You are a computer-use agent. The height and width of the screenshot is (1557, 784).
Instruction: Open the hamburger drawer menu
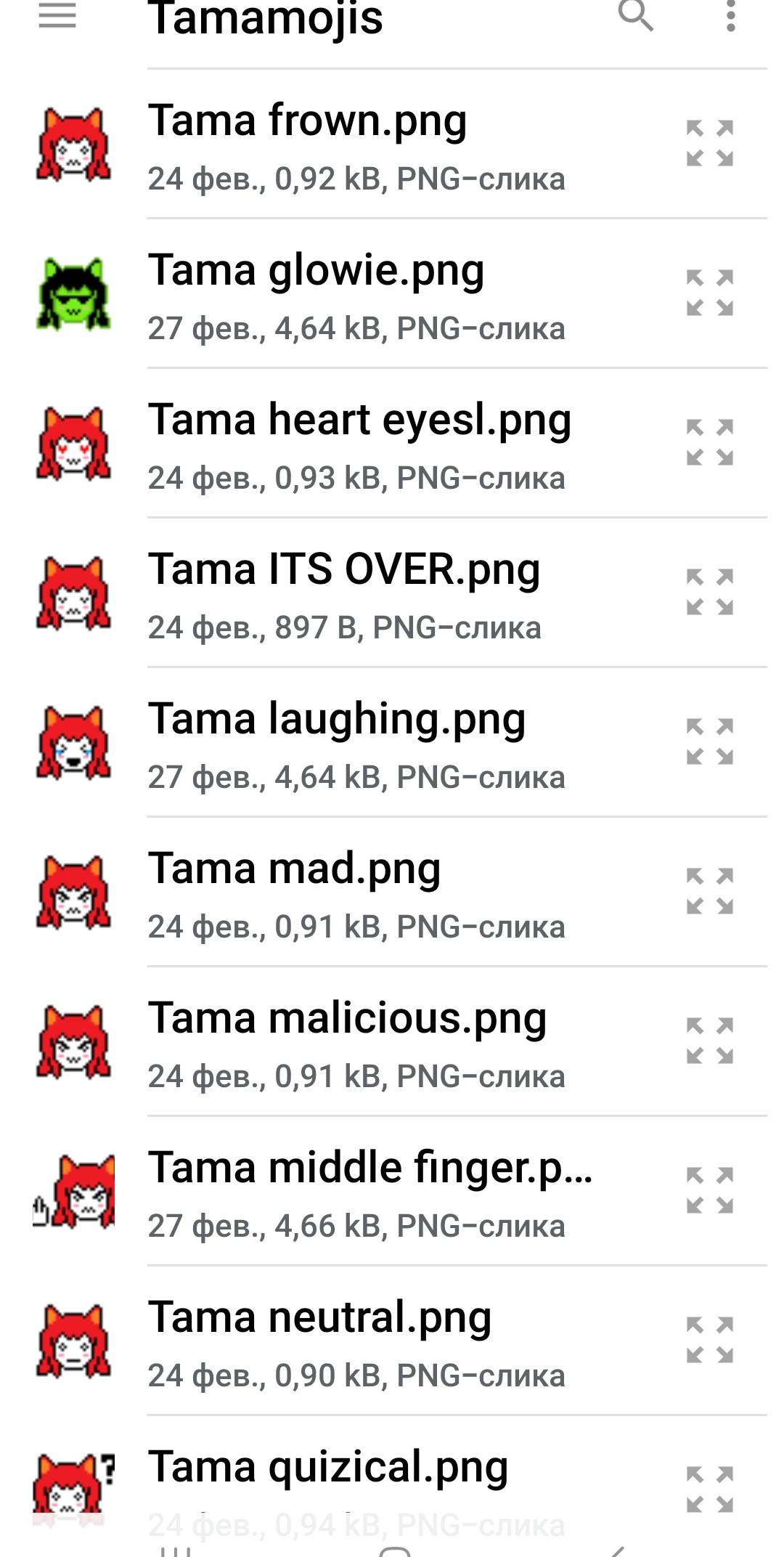pos(57,15)
